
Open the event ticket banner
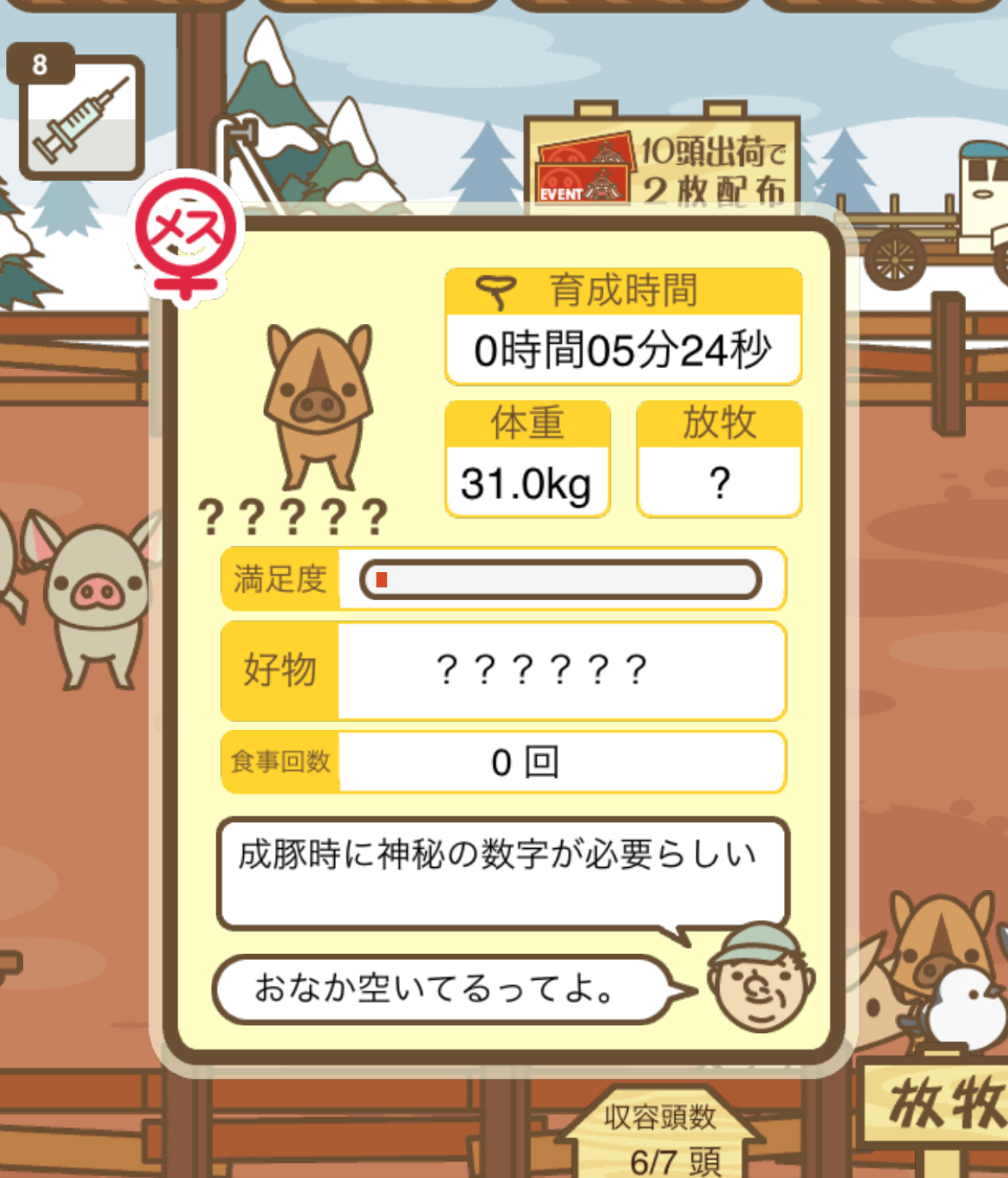coord(662,161)
